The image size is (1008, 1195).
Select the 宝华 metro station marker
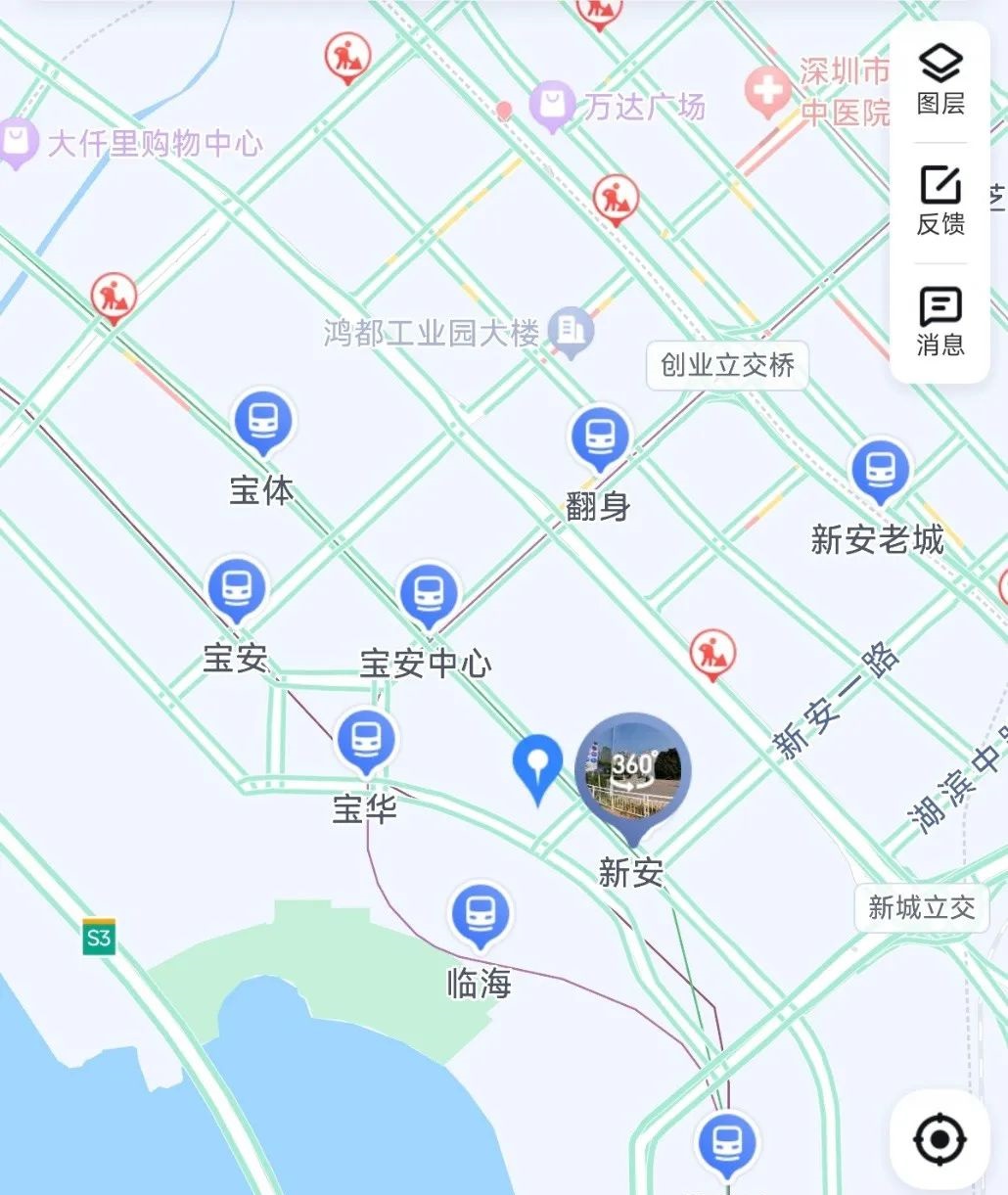pos(365,741)
